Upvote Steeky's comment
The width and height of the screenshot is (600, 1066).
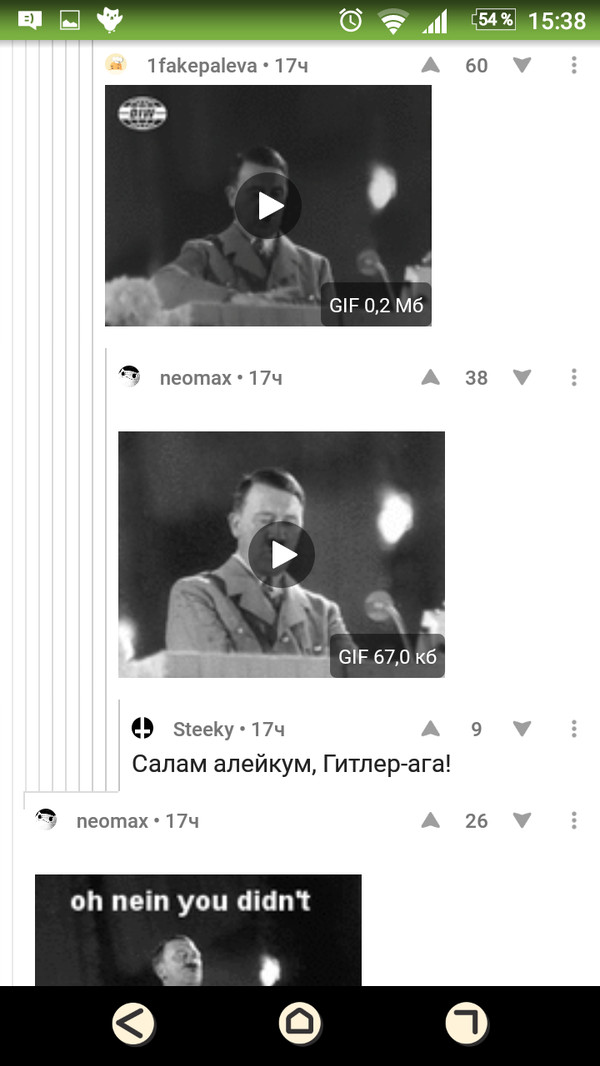(x=430, y=729)
